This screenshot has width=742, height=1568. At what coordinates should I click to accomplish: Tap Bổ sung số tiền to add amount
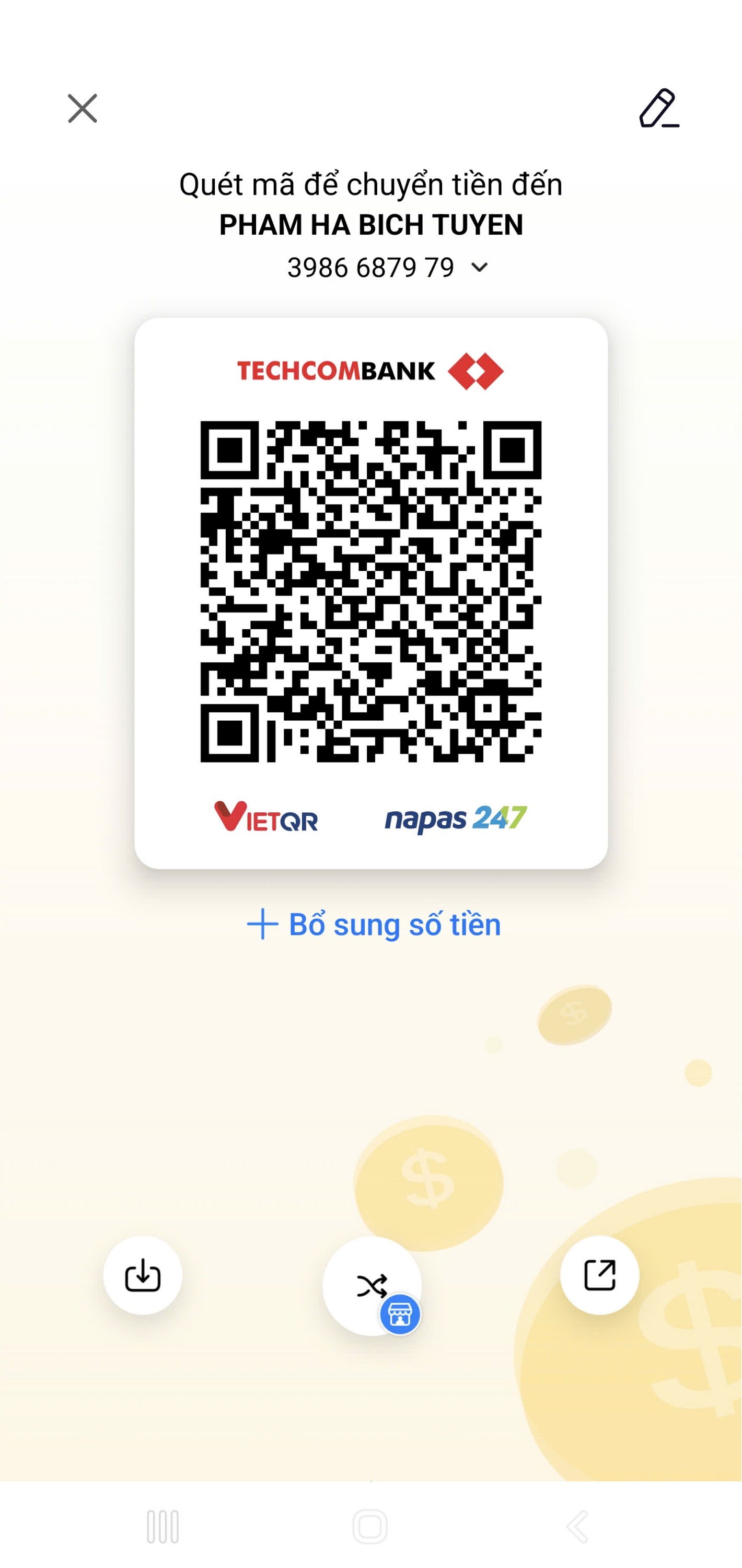click(374, 924)
